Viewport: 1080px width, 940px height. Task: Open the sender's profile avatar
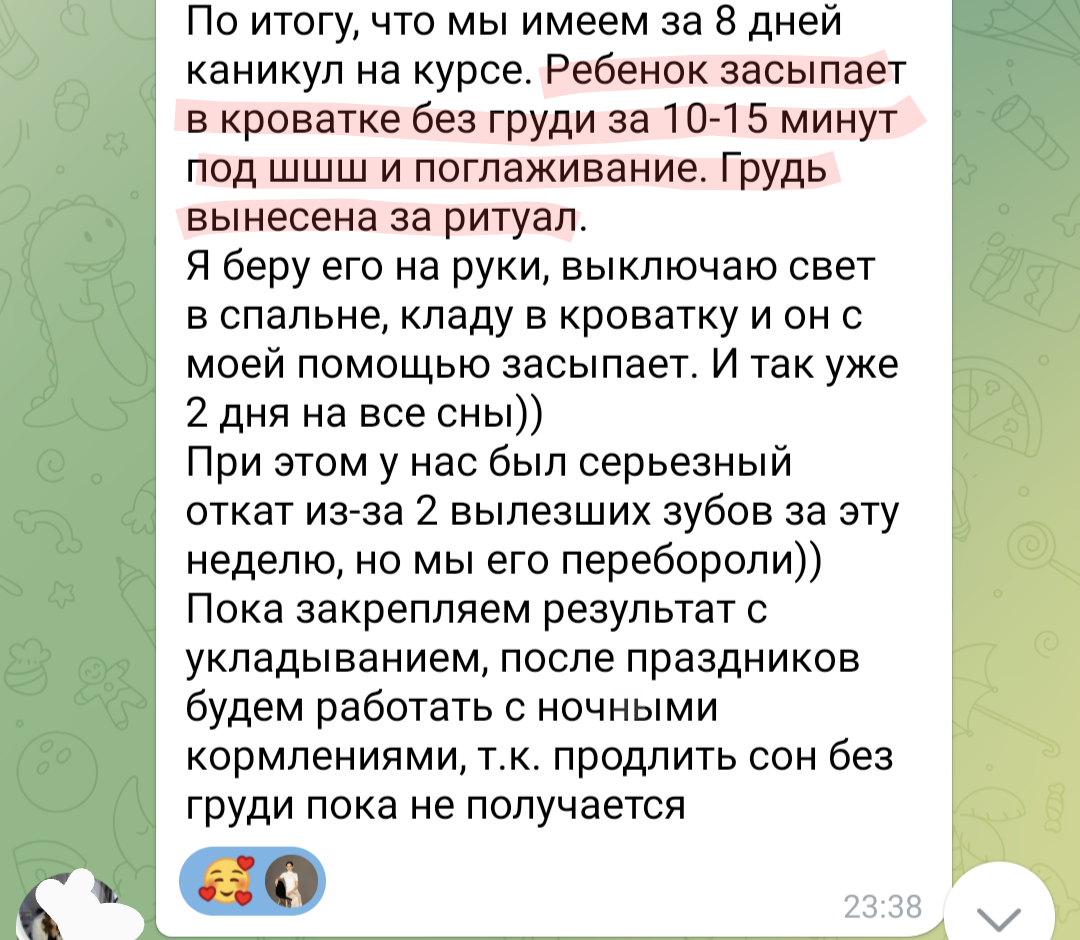click(72, 910)
